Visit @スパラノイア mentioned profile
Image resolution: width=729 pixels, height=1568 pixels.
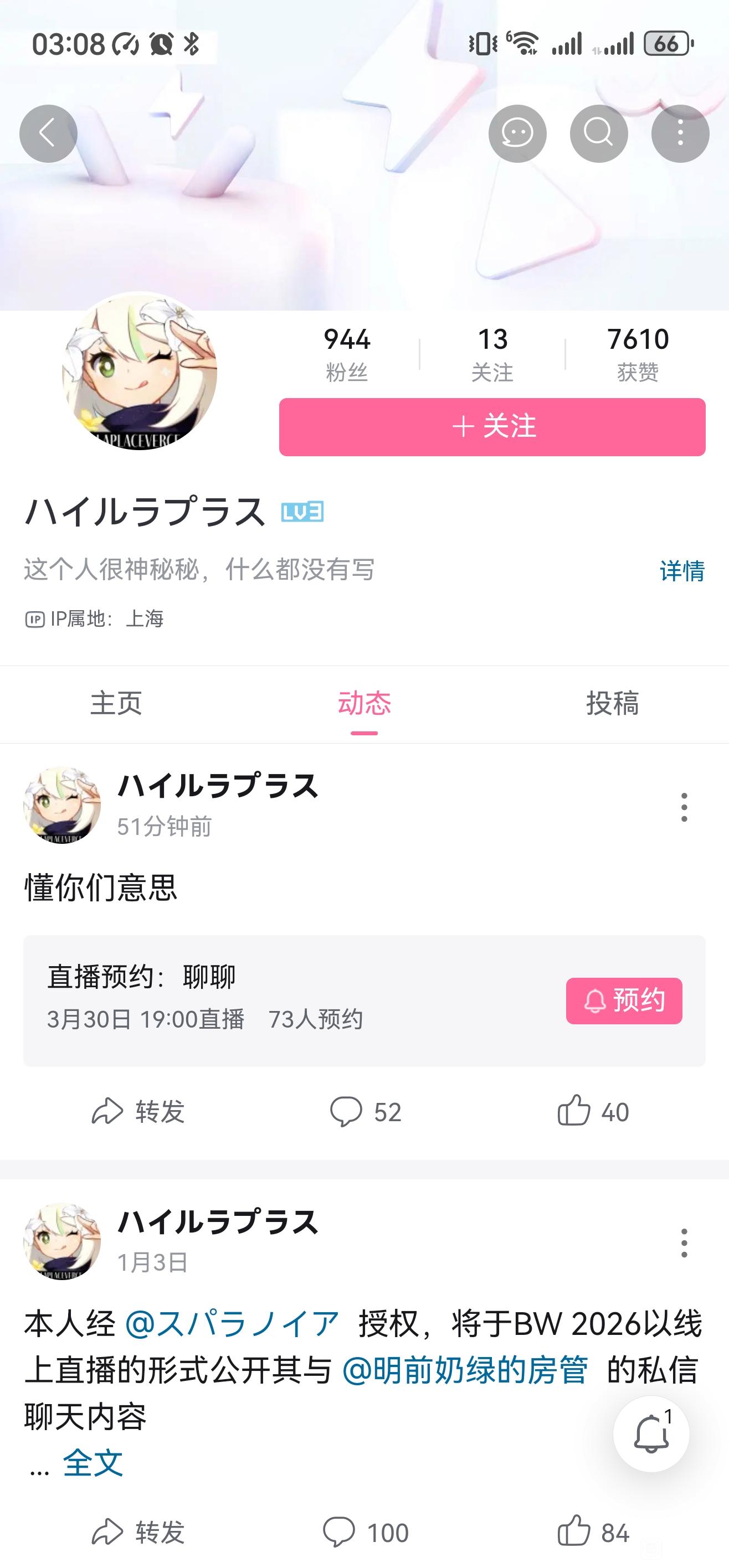click(x=232, y=1323)
